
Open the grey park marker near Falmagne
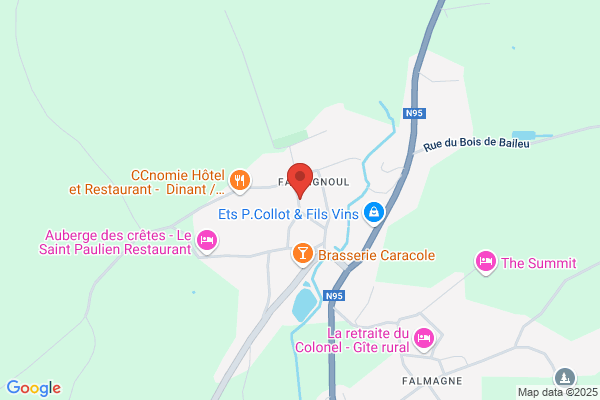(565, 377)
